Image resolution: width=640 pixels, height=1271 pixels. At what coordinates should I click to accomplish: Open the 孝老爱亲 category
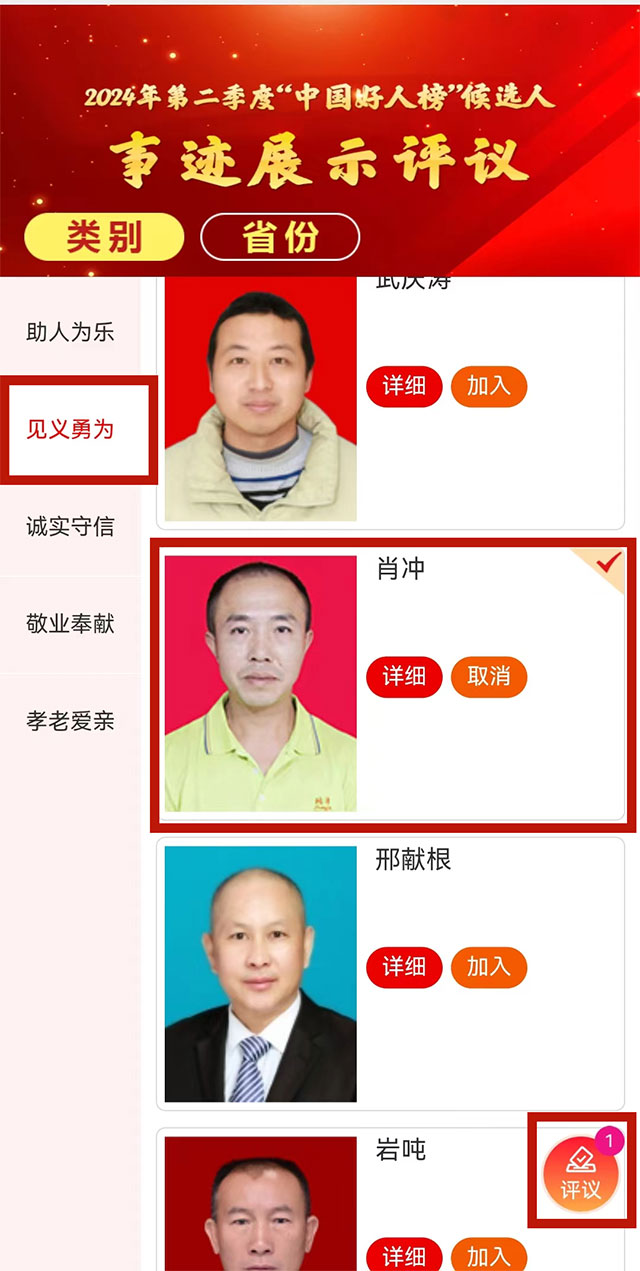pos(70,721)
